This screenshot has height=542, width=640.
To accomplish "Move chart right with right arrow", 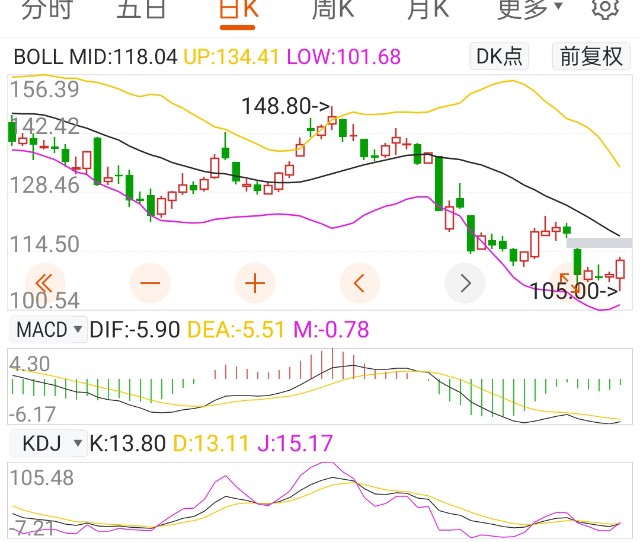I will [x=465, y=283].
